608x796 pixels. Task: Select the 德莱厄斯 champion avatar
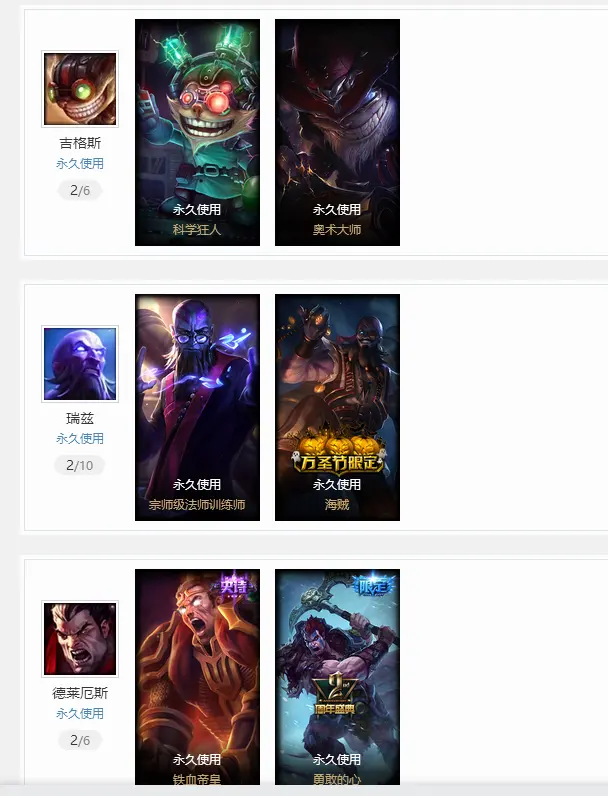80,639
